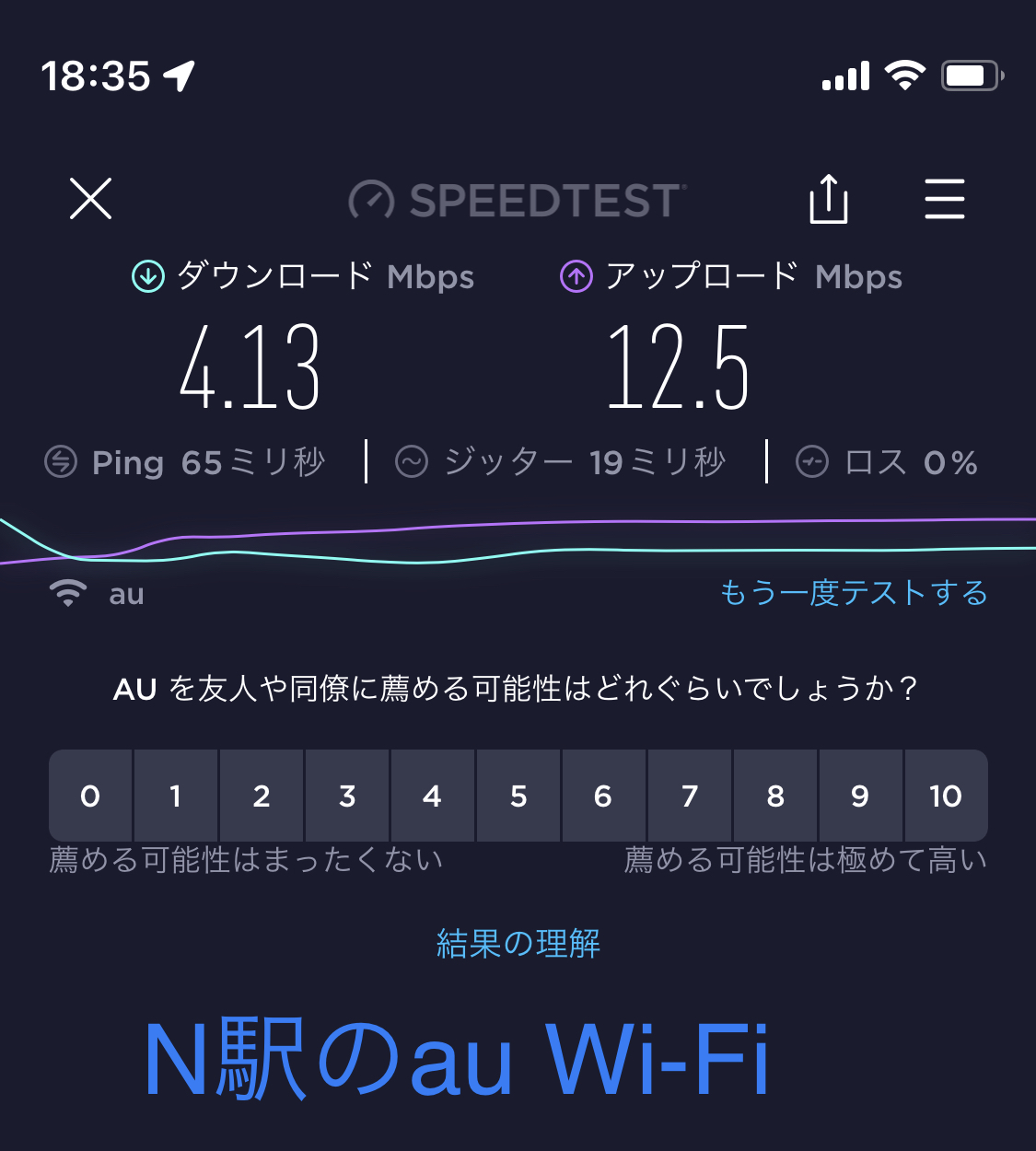This screenshot has width=1036, height=1151.
Task: Close the speed test result
Action: pos(90,199)
